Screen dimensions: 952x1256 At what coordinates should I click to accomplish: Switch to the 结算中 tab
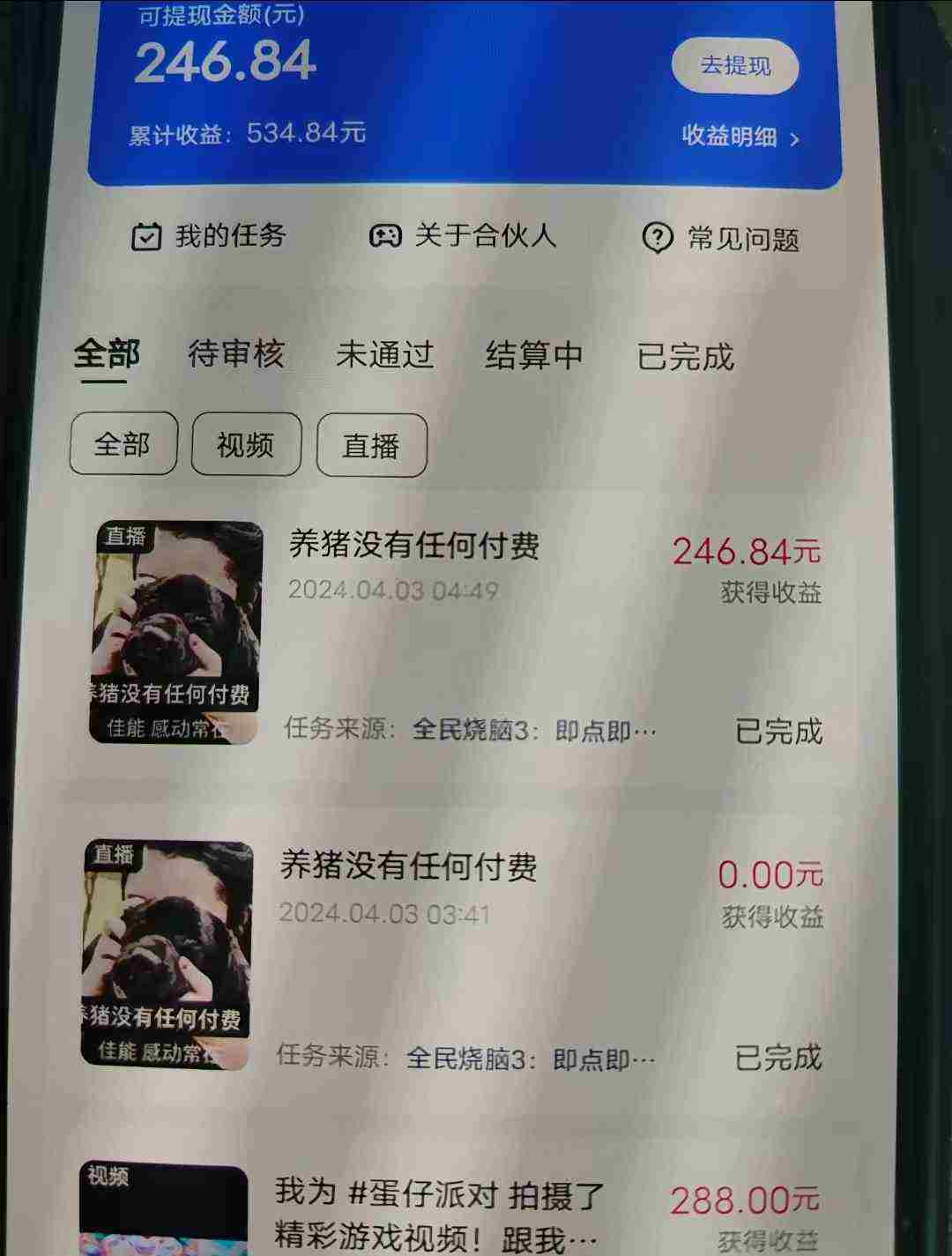click(534, 355)
